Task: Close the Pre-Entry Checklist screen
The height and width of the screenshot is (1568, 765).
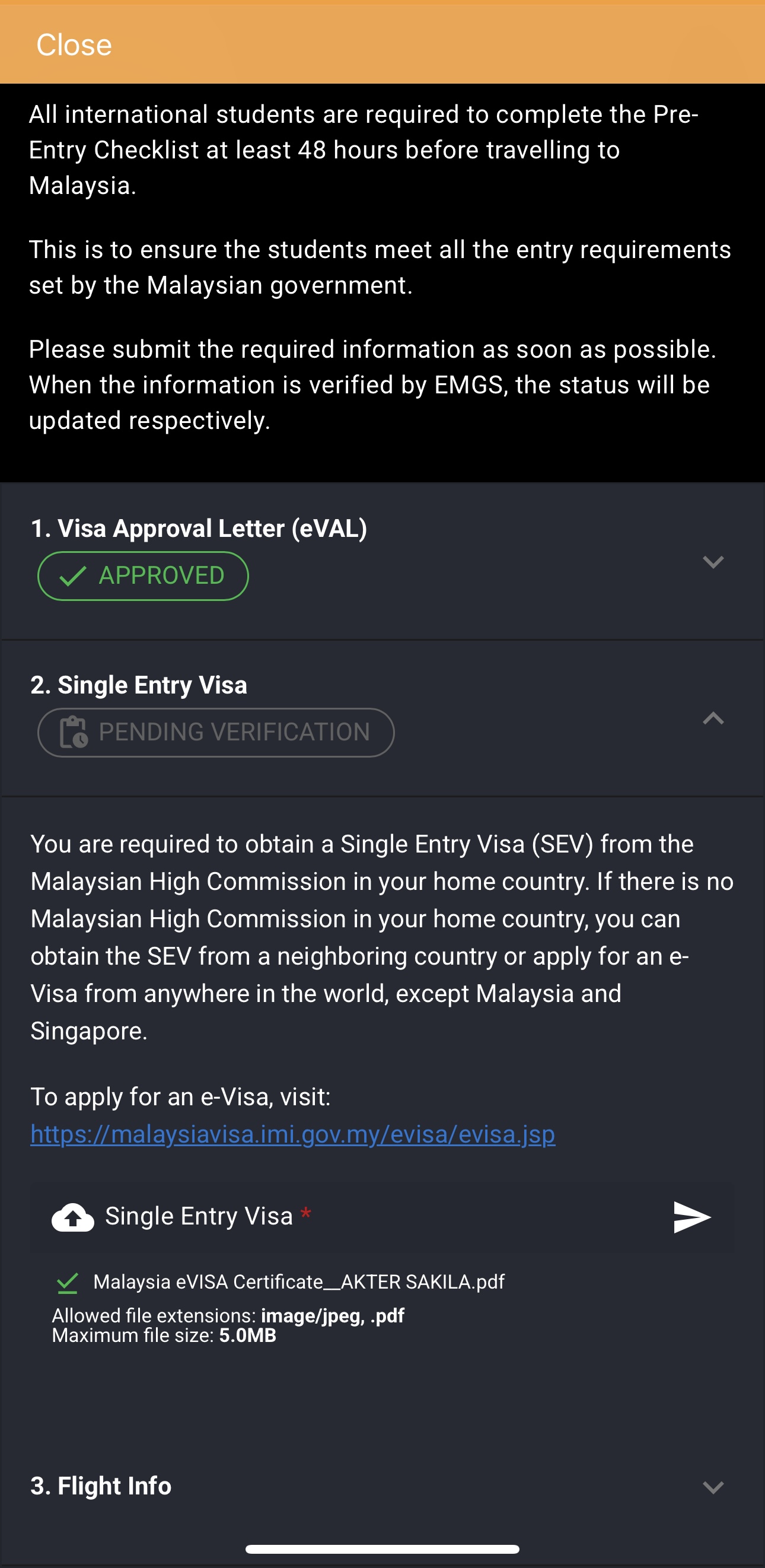Action: pos(74,45)
